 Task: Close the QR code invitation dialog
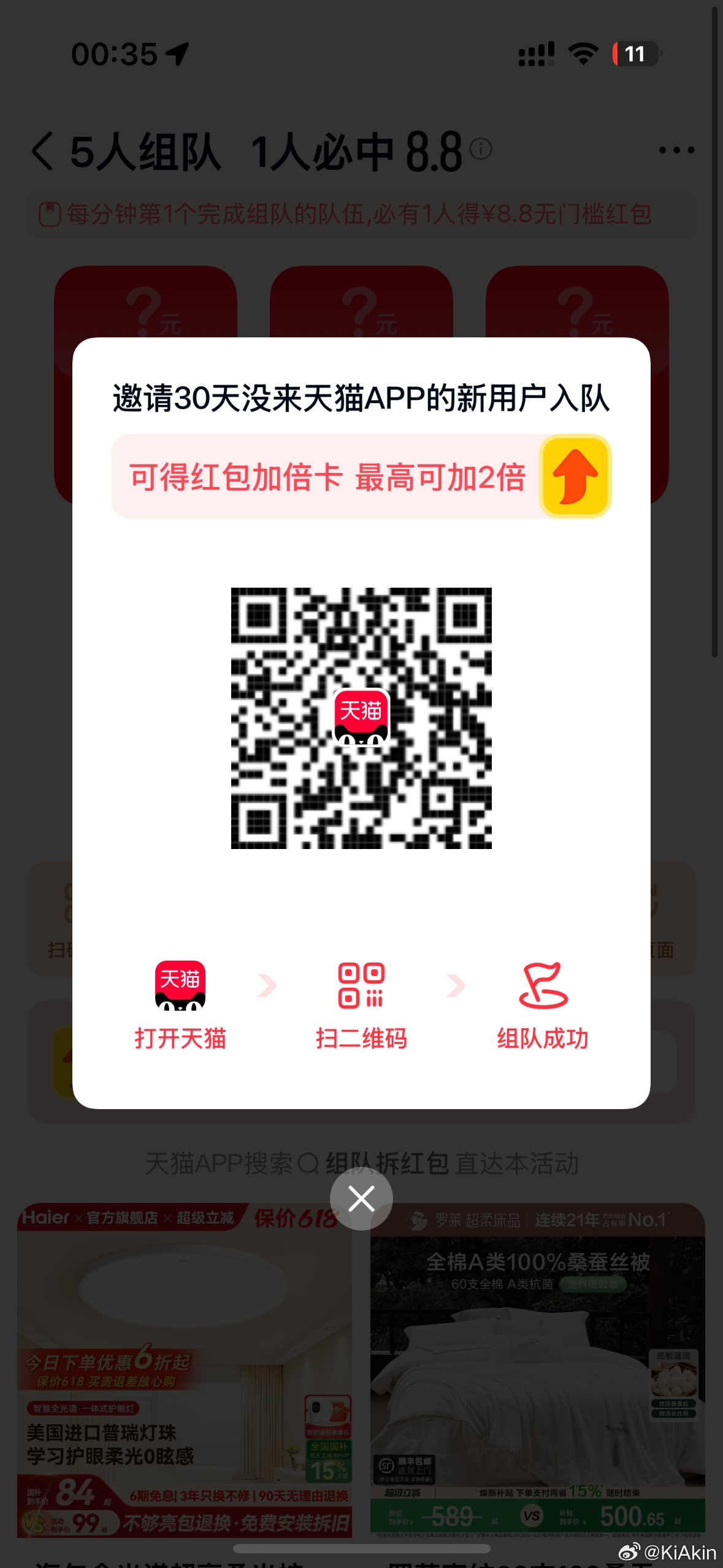click(361, 1198)
